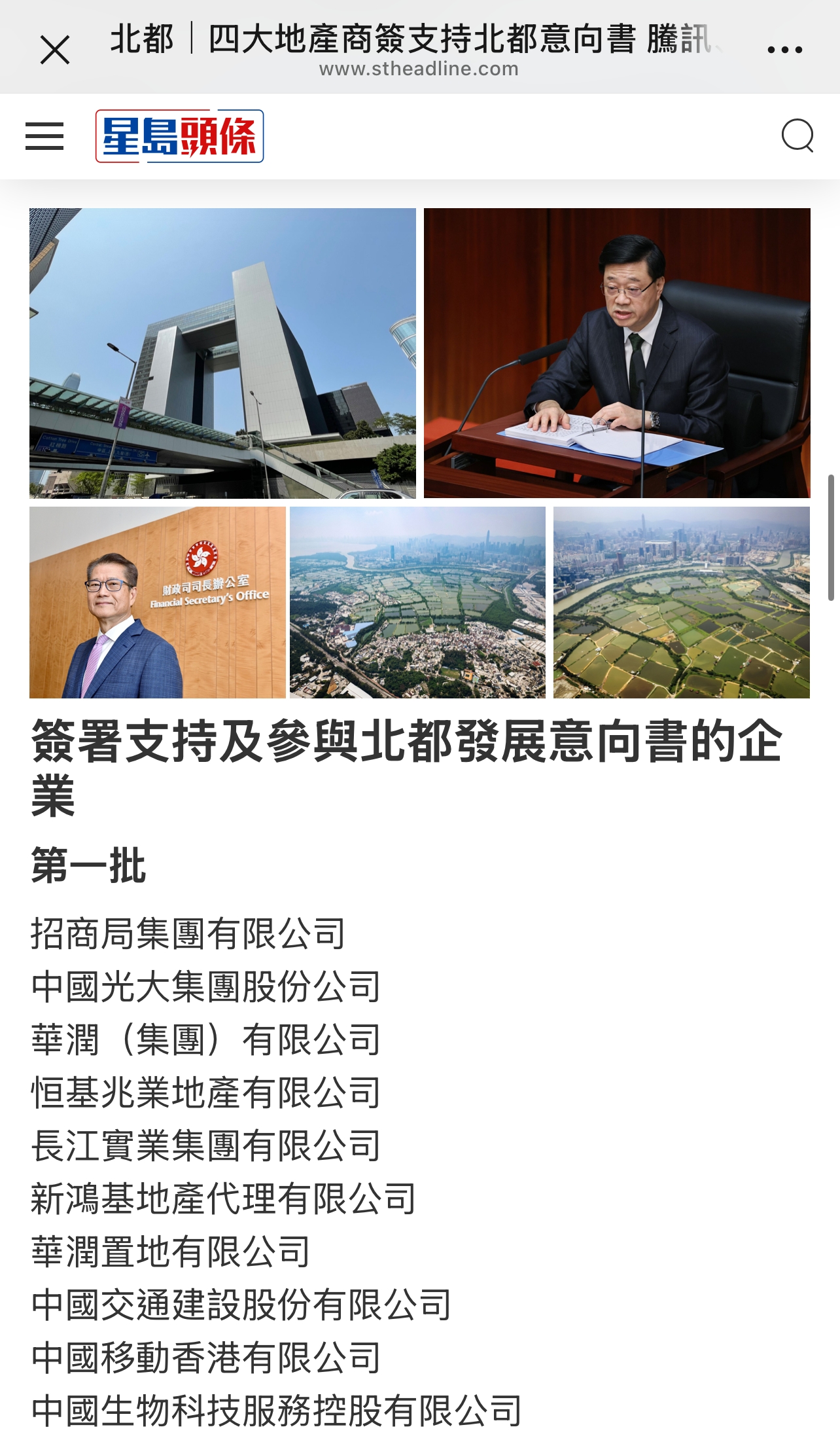View the photo of the man speaking at podium
Viewport: 840px width, 1442px height.
617,353
